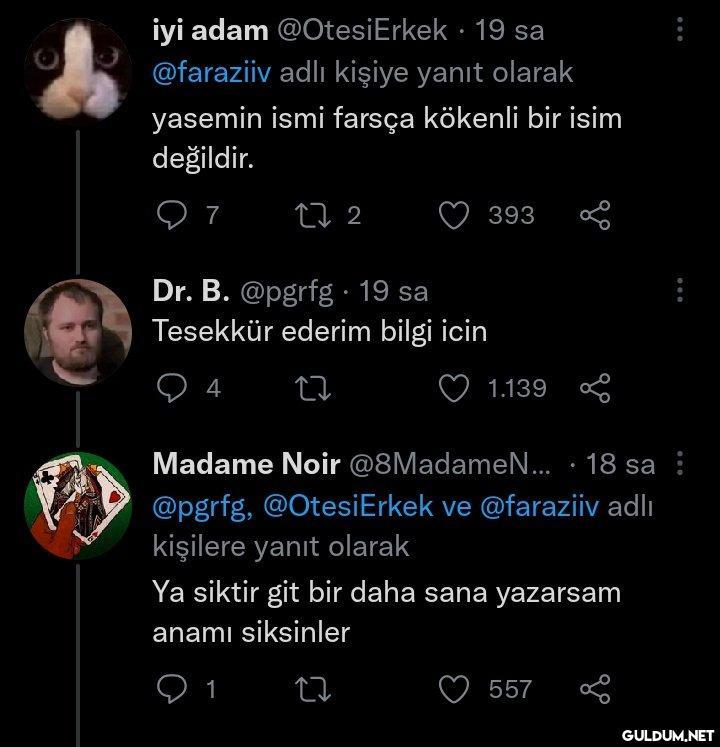Viewport: 720px width, 747px height.
Task: Share Madame Noir's tweet
Action: pos(595,689)
